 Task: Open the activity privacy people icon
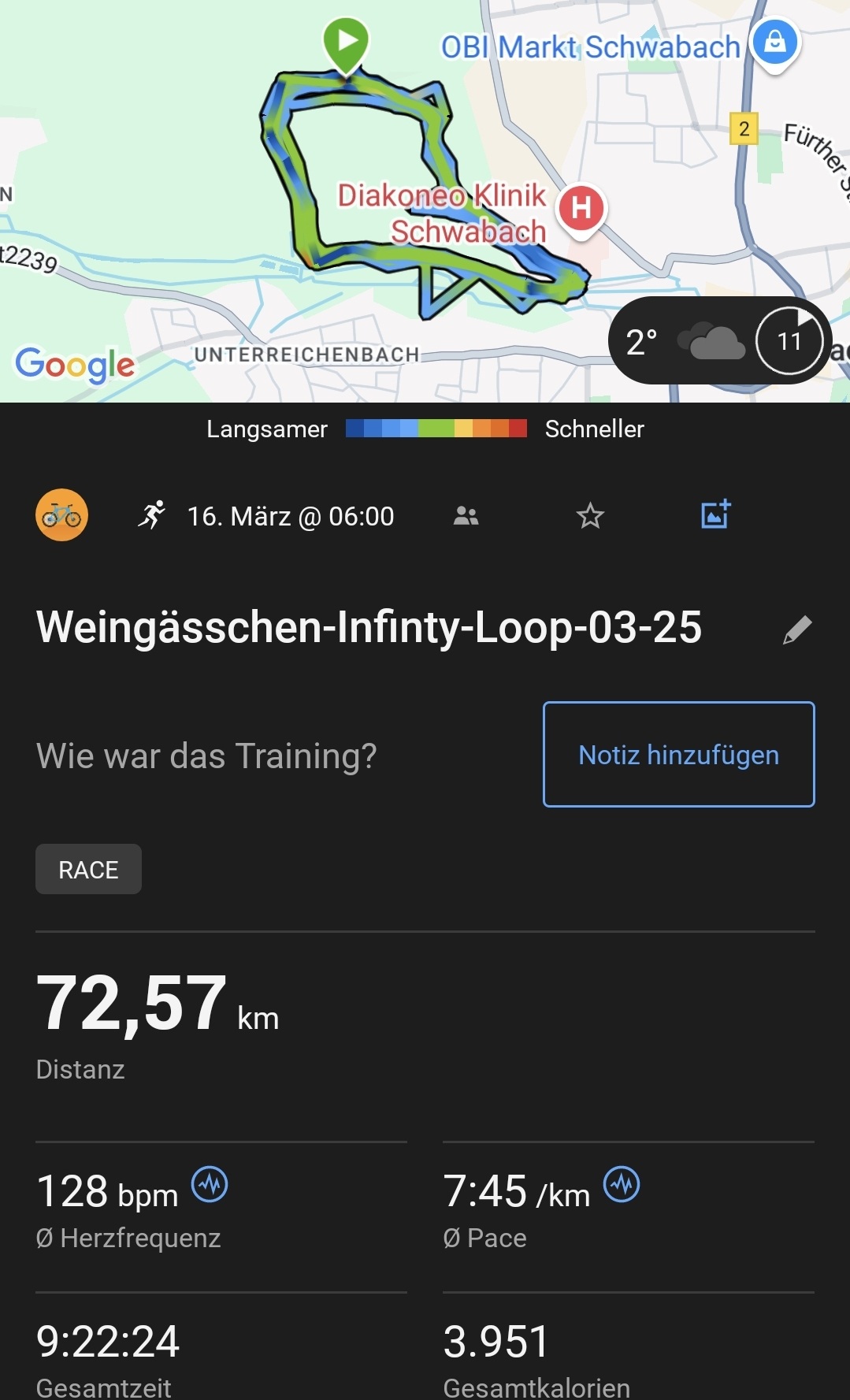tap(466, 516)
